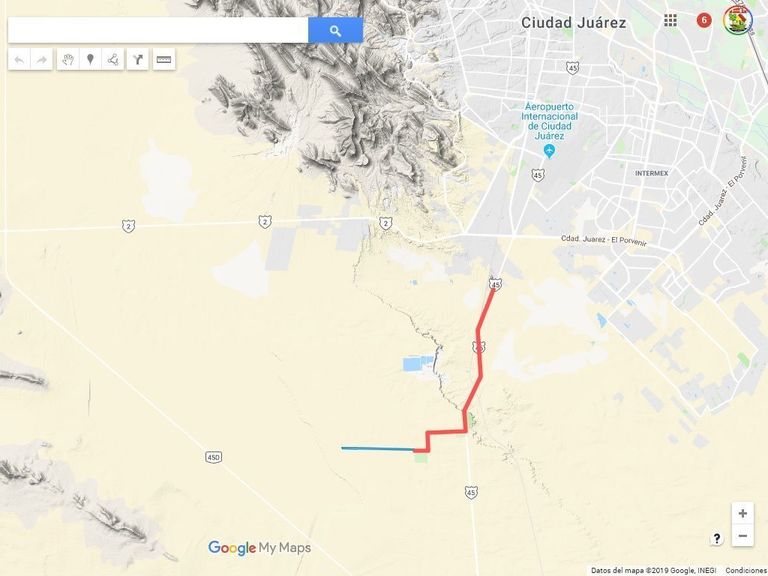Viewport: 768px width, 576px height.
Task: Select the draw line tool
Action: point(113,60)
